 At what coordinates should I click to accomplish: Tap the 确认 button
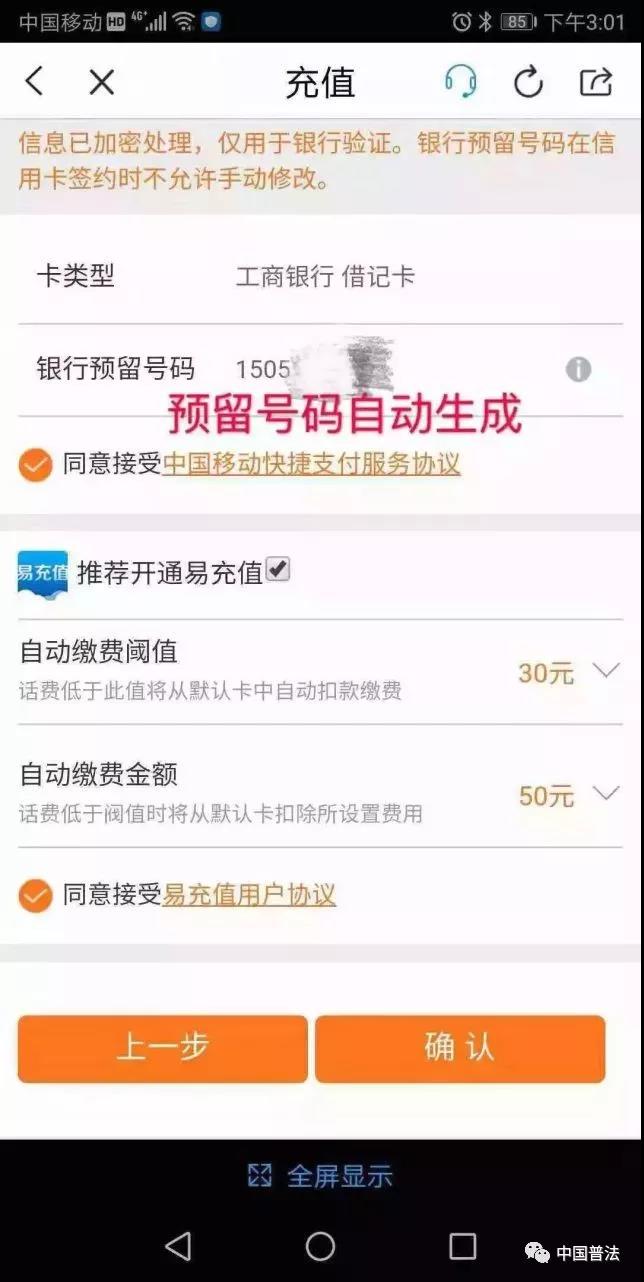pyautogui.click(x=460, y=1048)
